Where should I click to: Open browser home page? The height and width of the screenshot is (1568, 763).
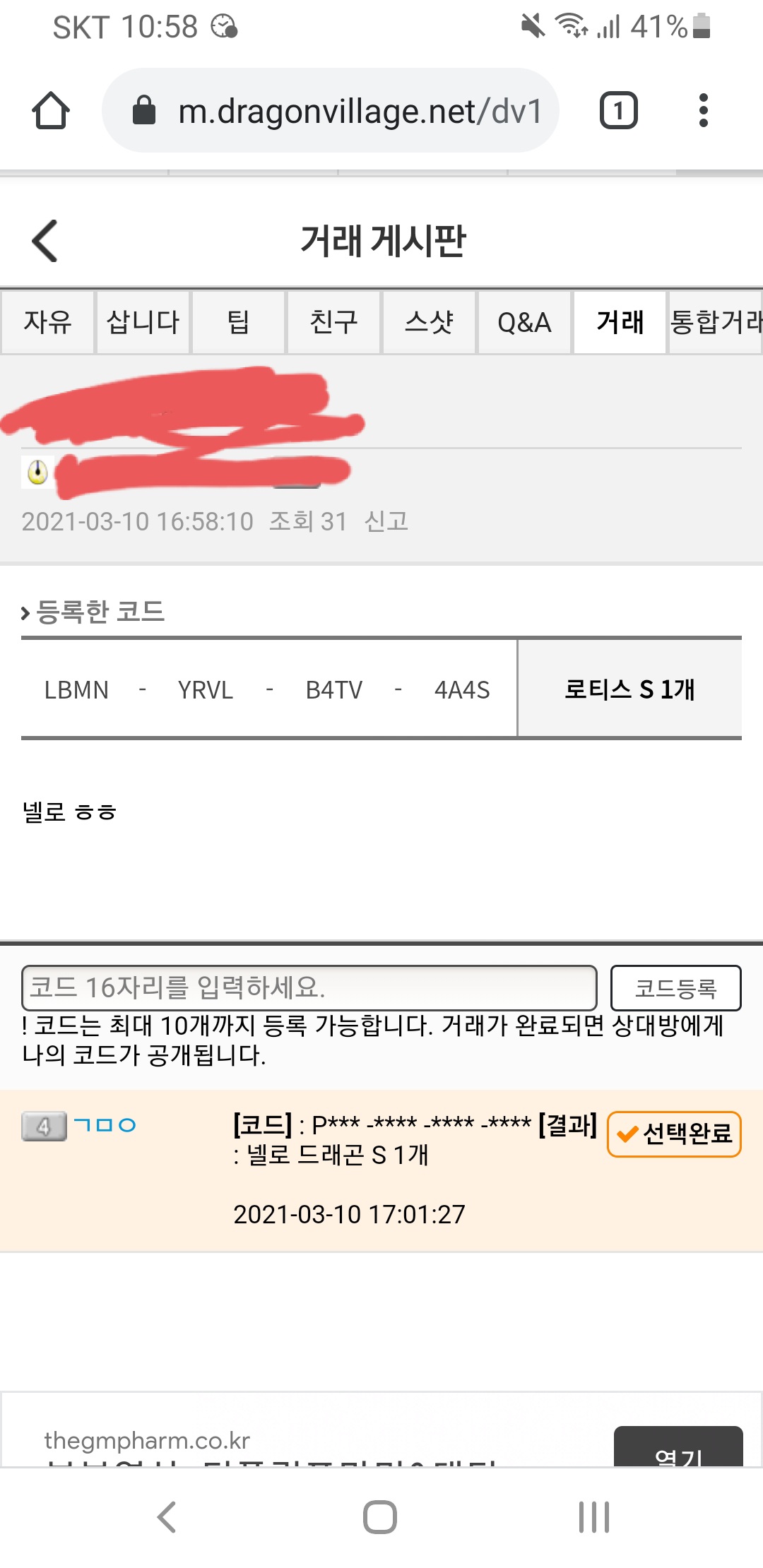51,111
